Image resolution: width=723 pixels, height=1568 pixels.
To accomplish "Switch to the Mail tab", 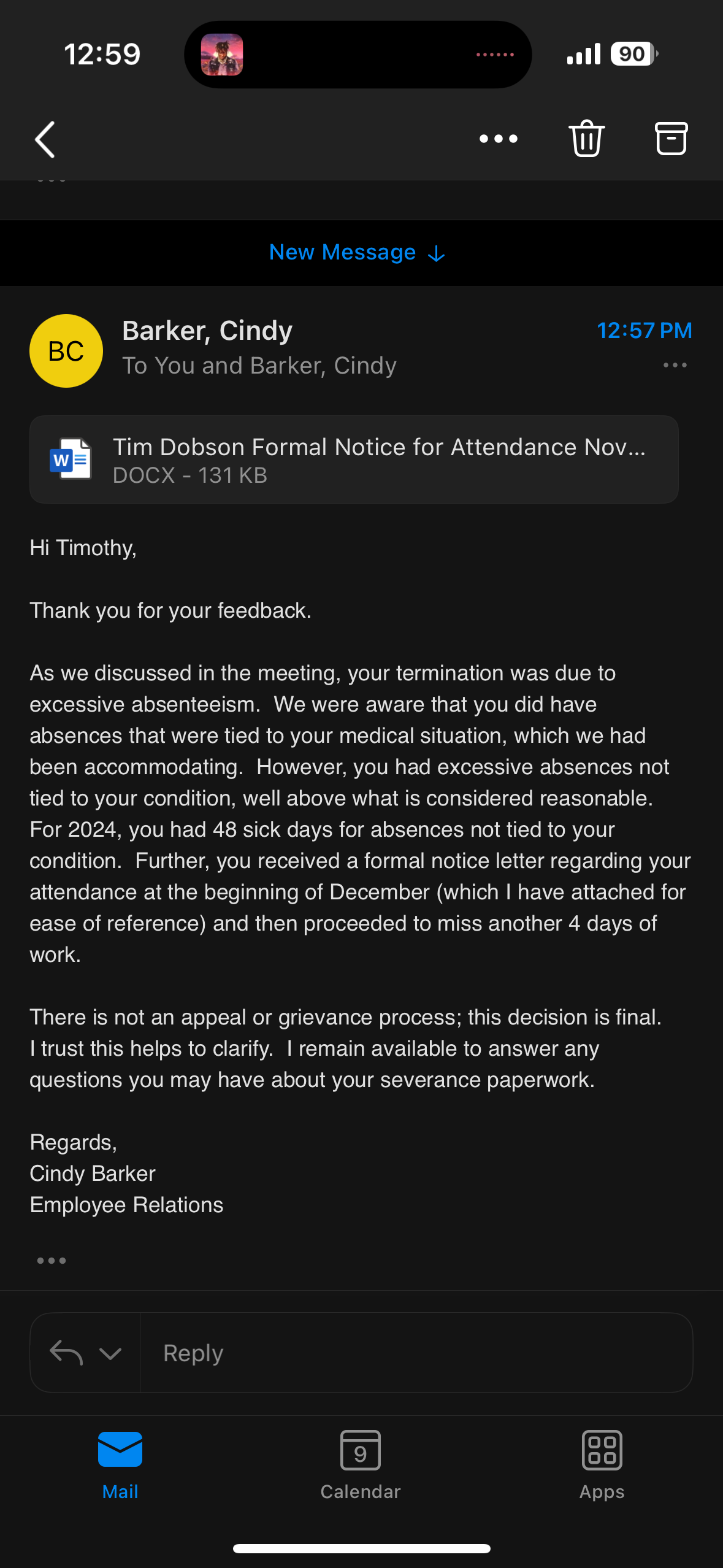I will click(120, 1464).
